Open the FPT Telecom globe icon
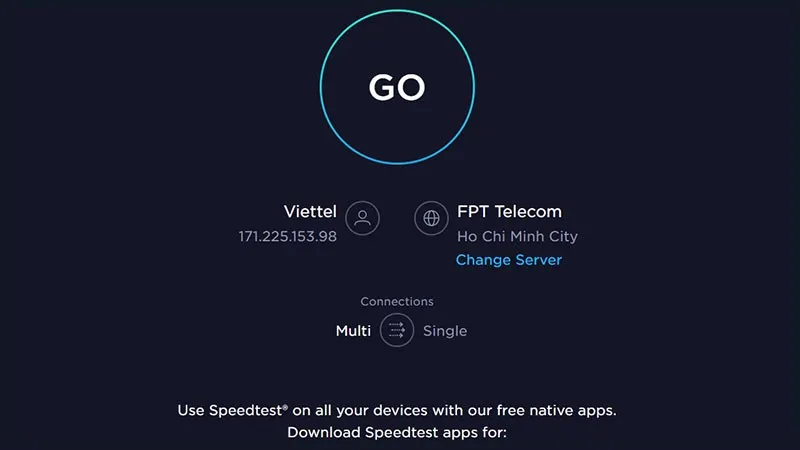The width and height of the screenshot is (800, 450). tap(431, 218)
